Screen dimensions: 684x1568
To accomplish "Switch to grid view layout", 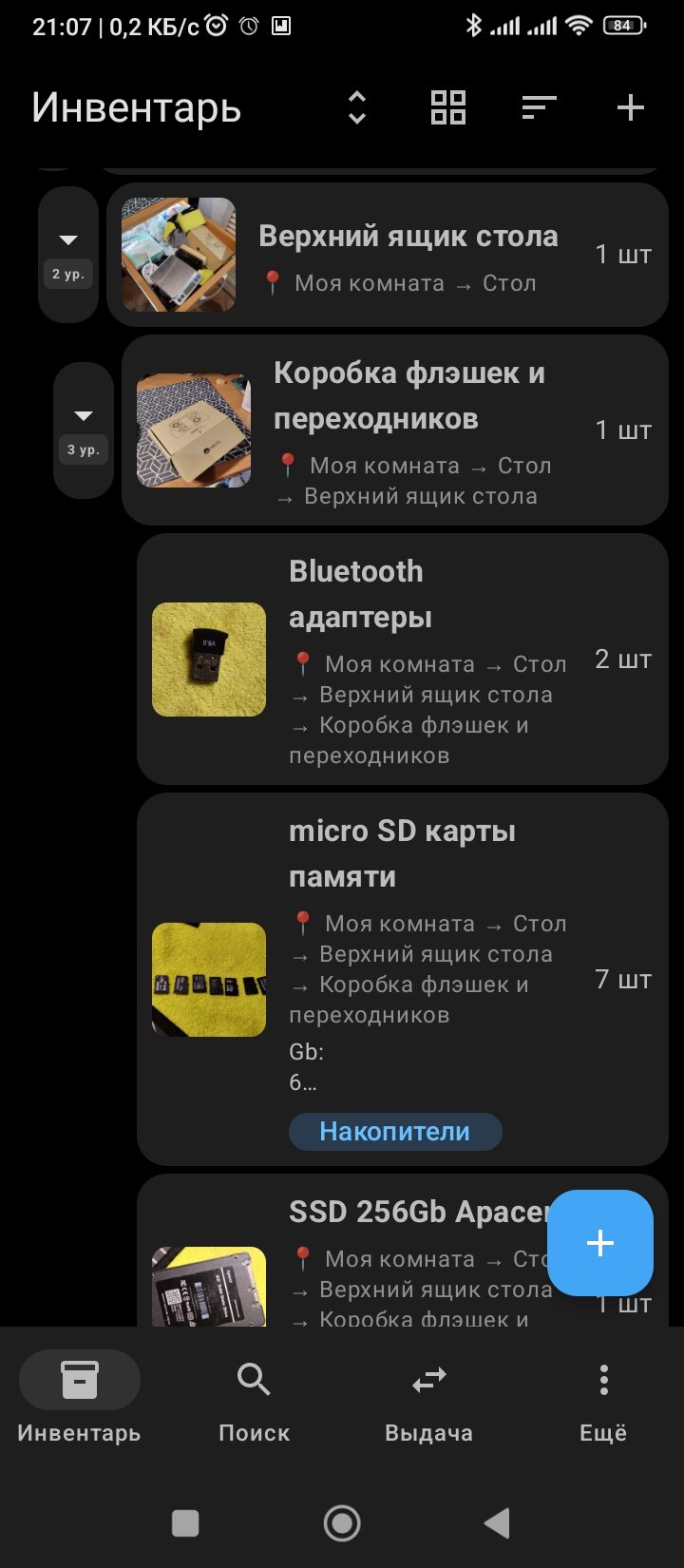I will tap(448, 107).
